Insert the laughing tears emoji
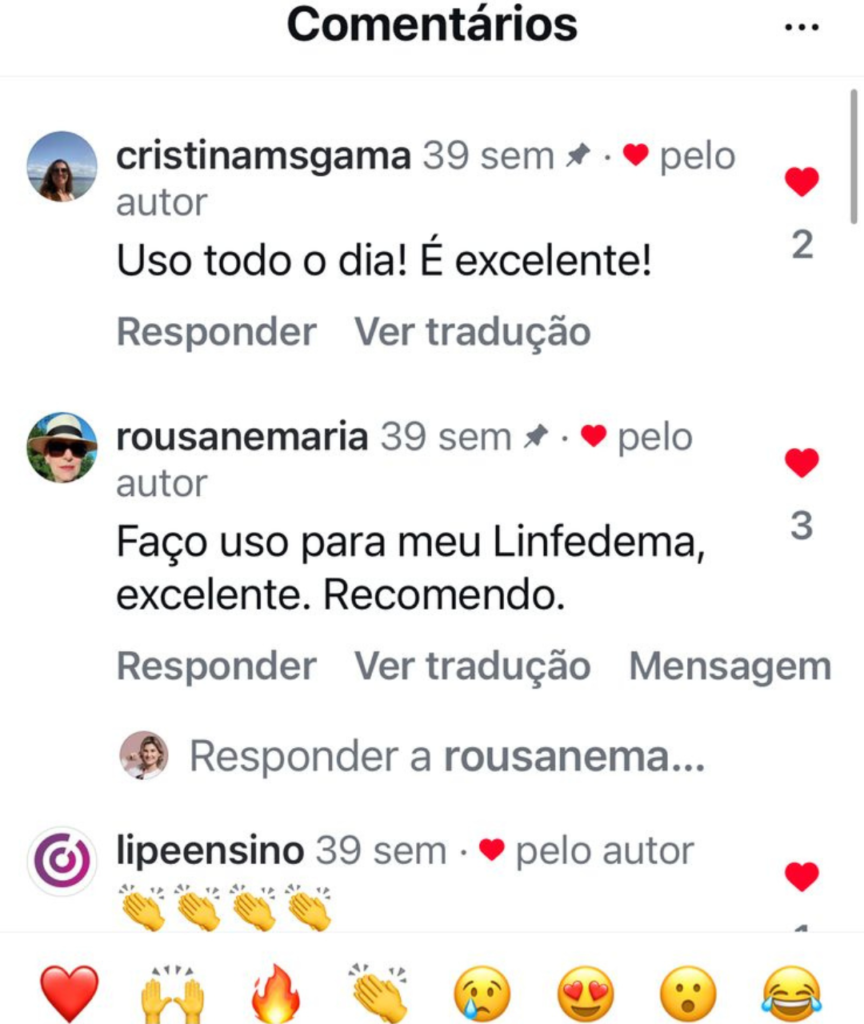 click(791, 993)
